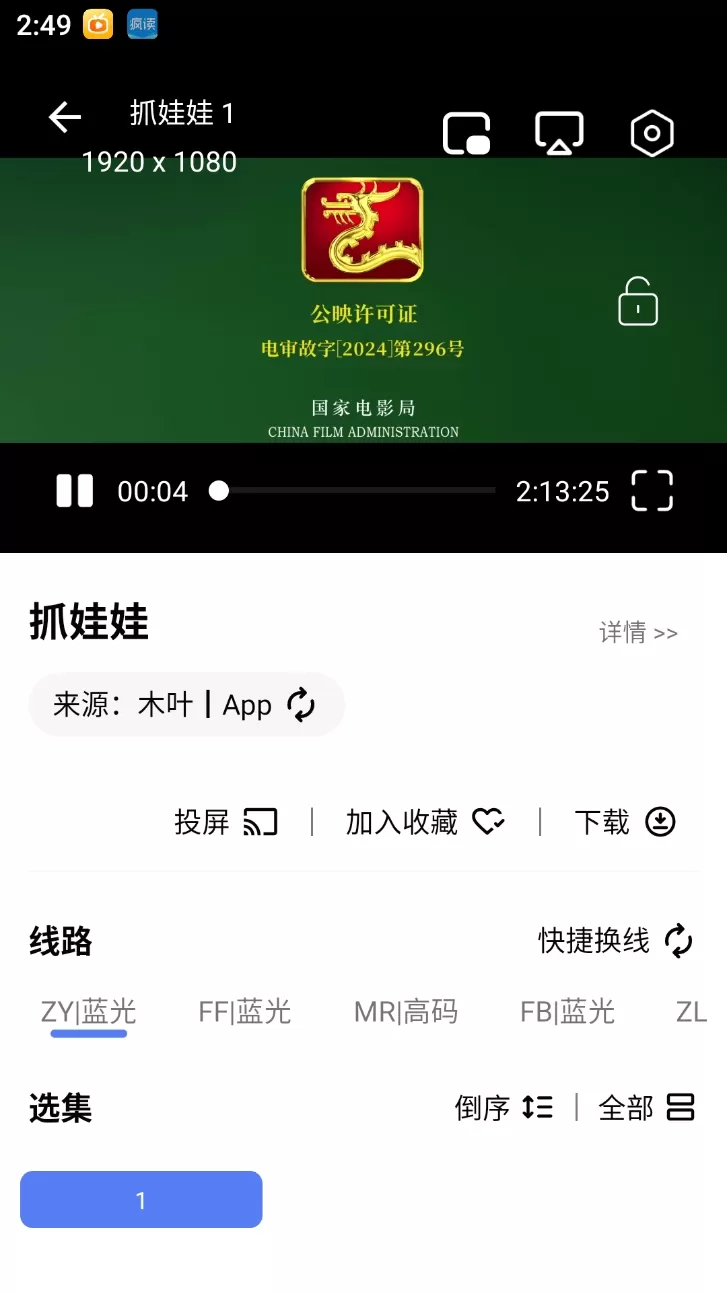The image size is (727, 1292).
Task: Enable picture-in-picture mode
Action: point(466,133)
